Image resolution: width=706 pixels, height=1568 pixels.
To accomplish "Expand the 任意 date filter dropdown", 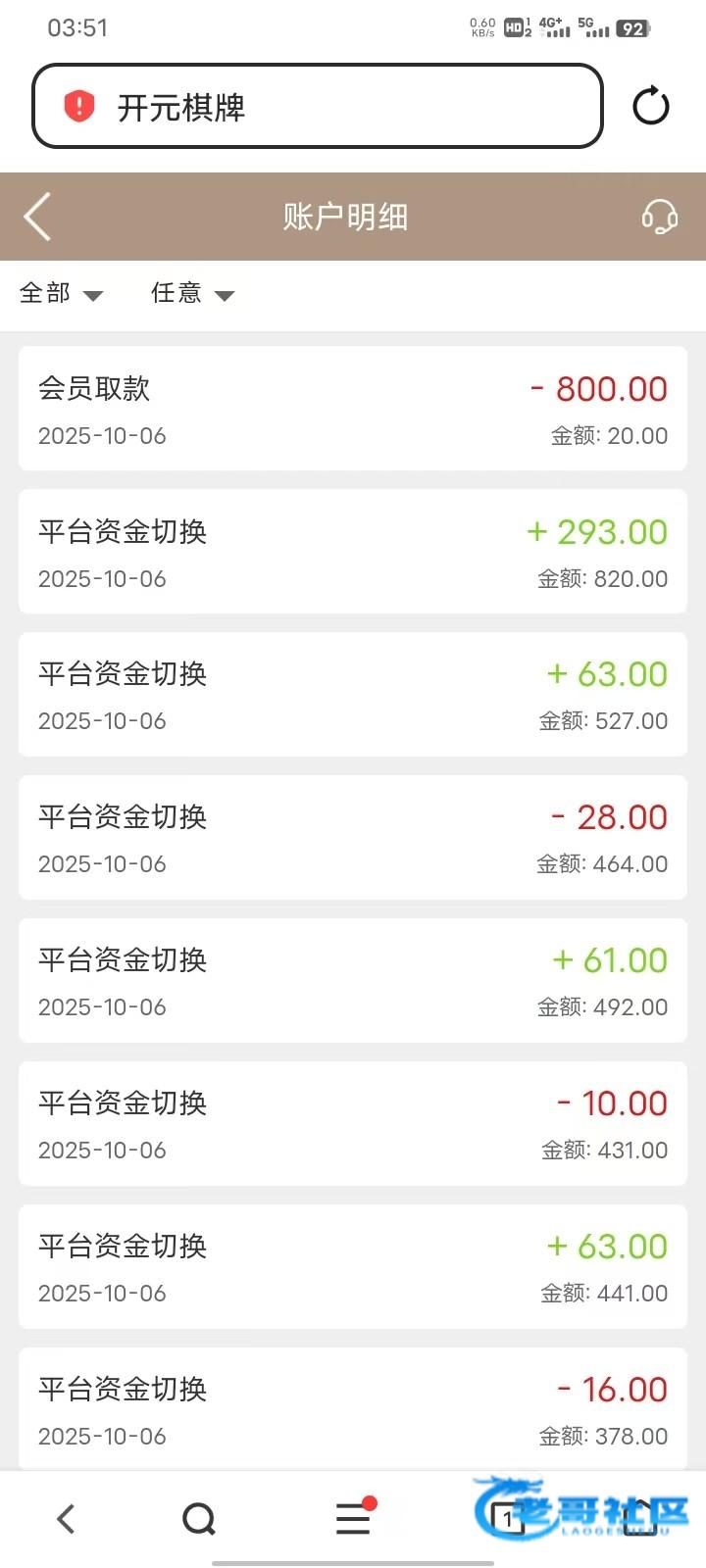I will [x=192, y=293].
